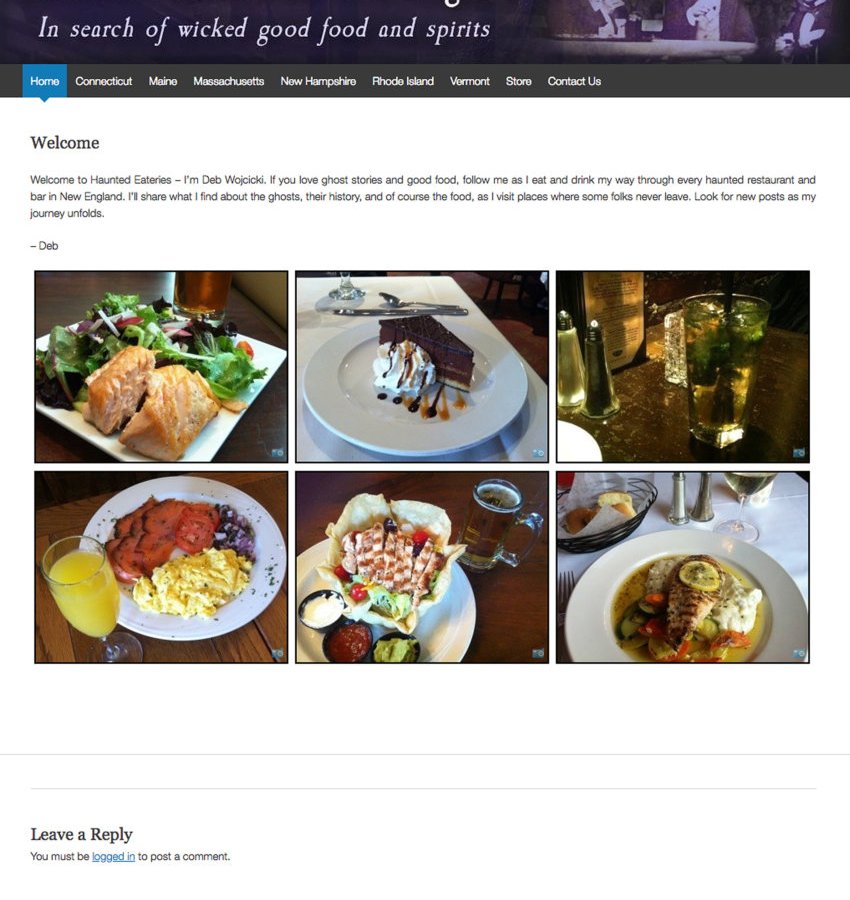Open the Home nav item
The width and height of the screenshot is (850, 900).
(x=44, y=81)
